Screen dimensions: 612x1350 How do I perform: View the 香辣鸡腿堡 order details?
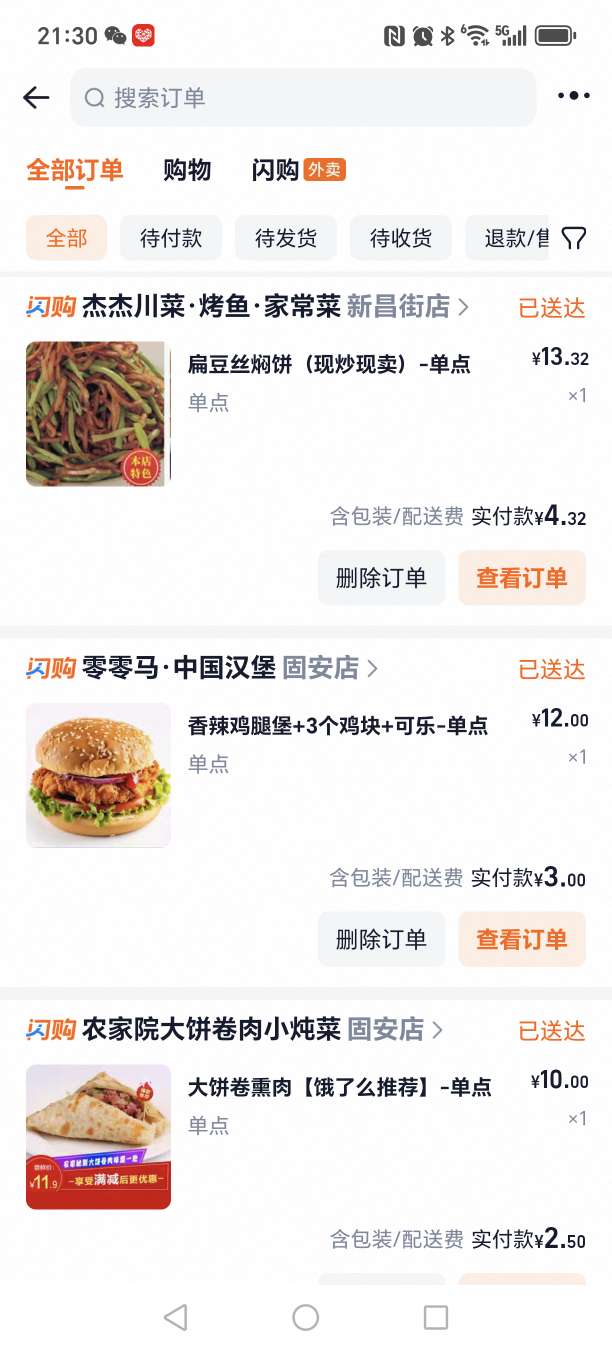(x=522, y=939)
